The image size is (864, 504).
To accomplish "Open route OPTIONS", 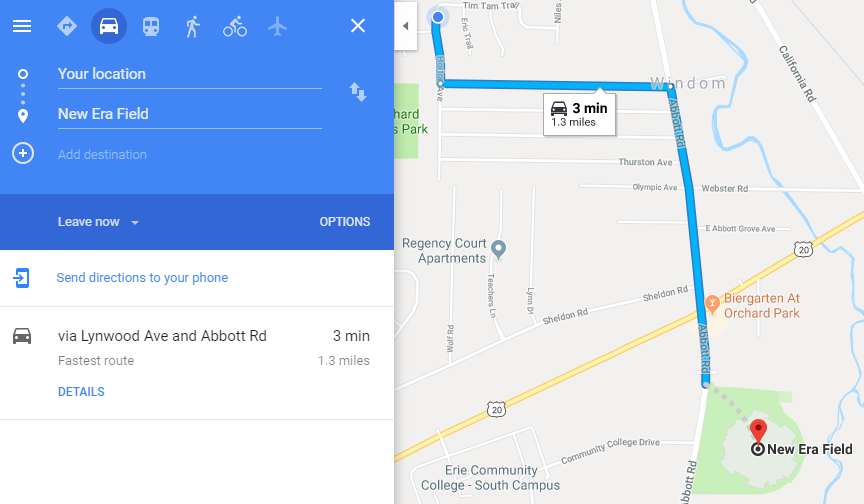I will pos(344,222).
